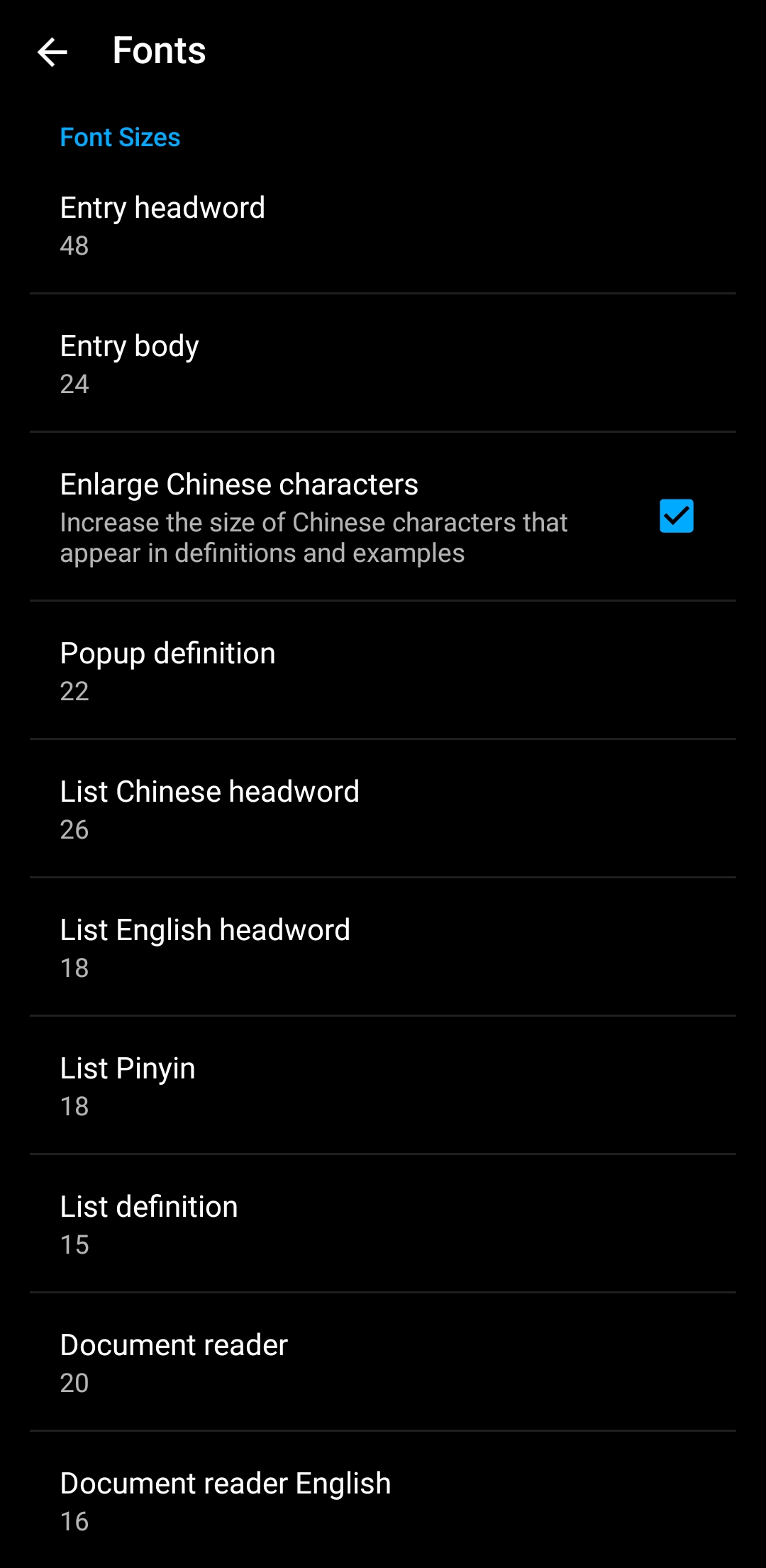The width and height of the screenshot is (766, 1568).
Task: Open Document reader font size
Action: tap(383, 1362)
